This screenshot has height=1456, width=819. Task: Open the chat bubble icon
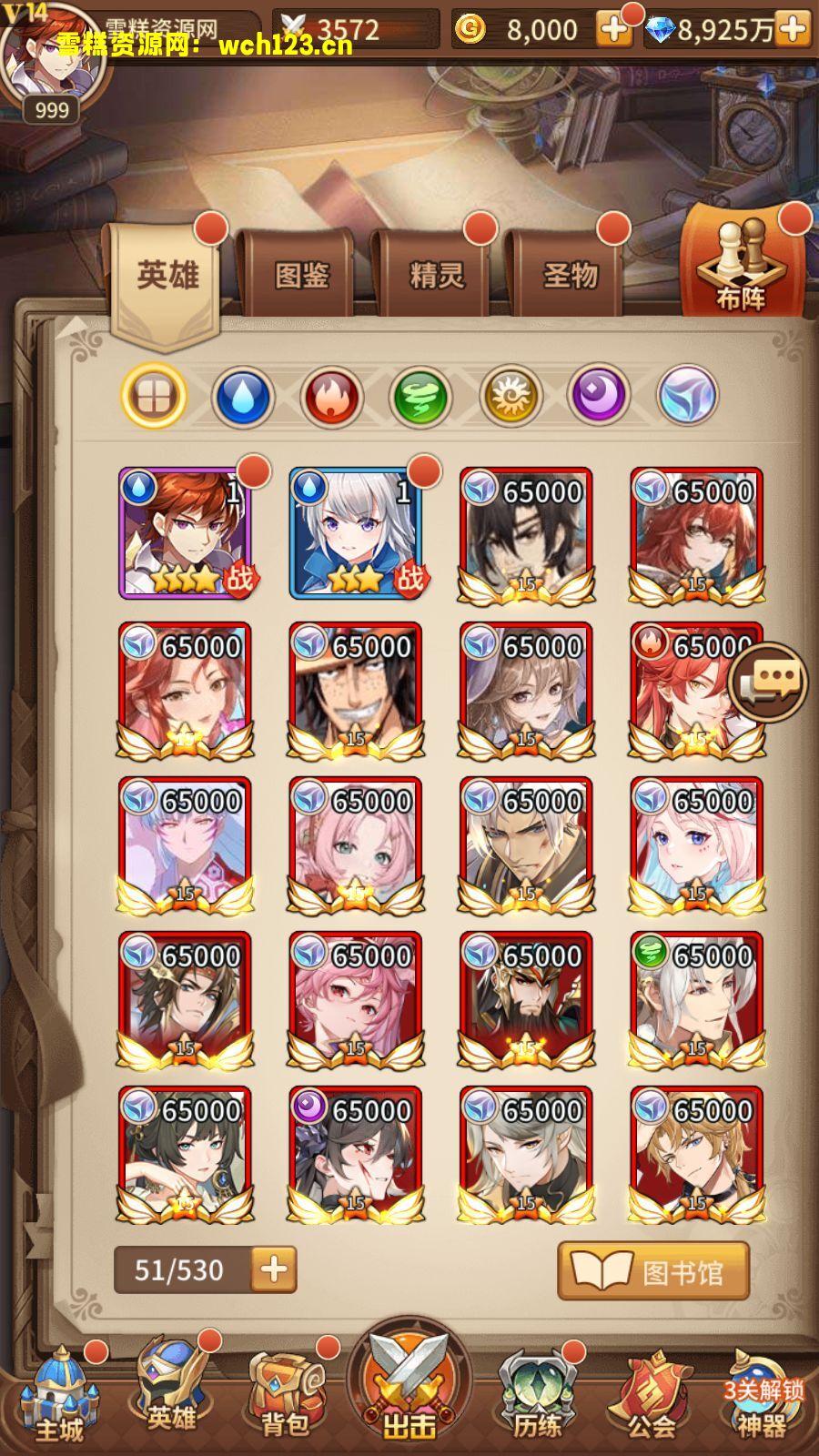pyautogui.click(x=769, y=681)
